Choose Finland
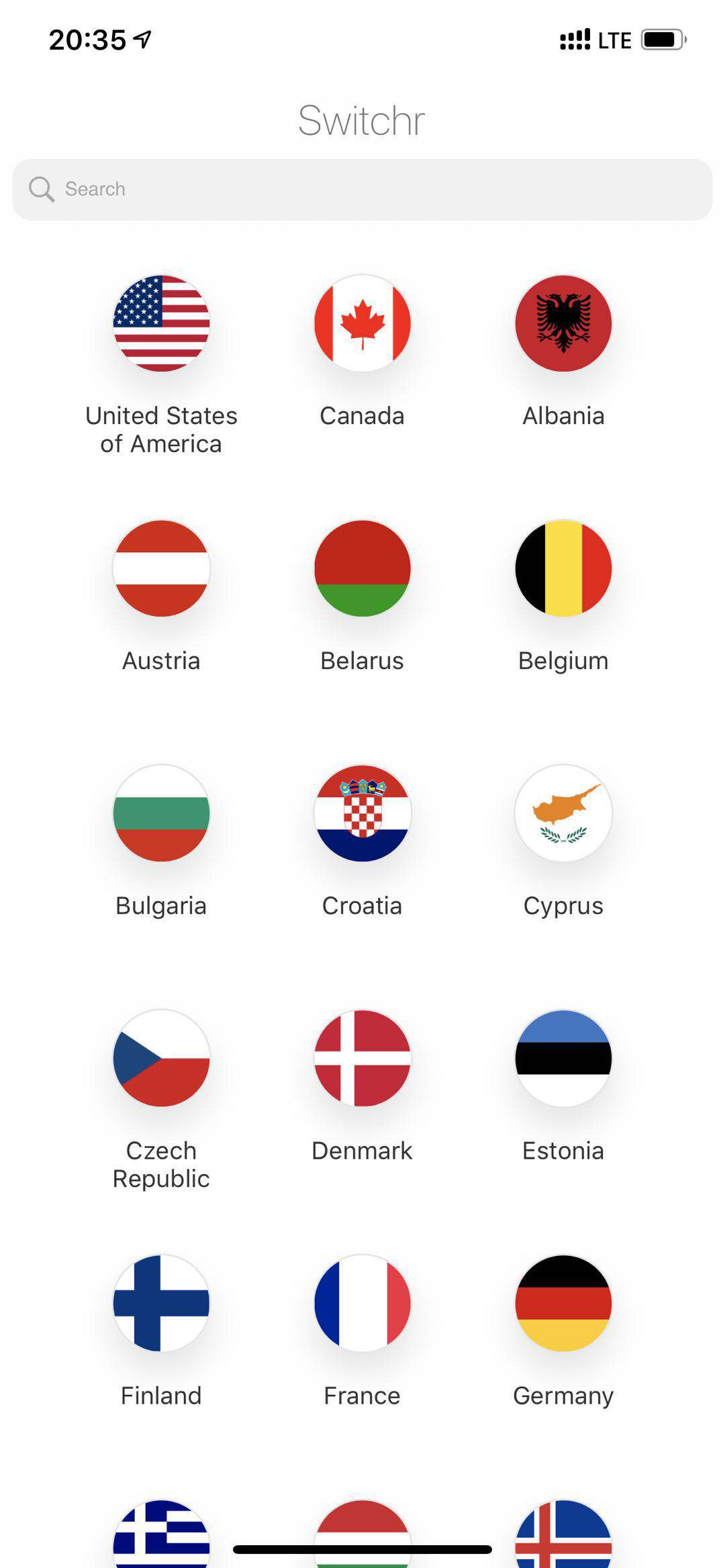Viewport: 725px width, 1568px height. click(161, 1303)
